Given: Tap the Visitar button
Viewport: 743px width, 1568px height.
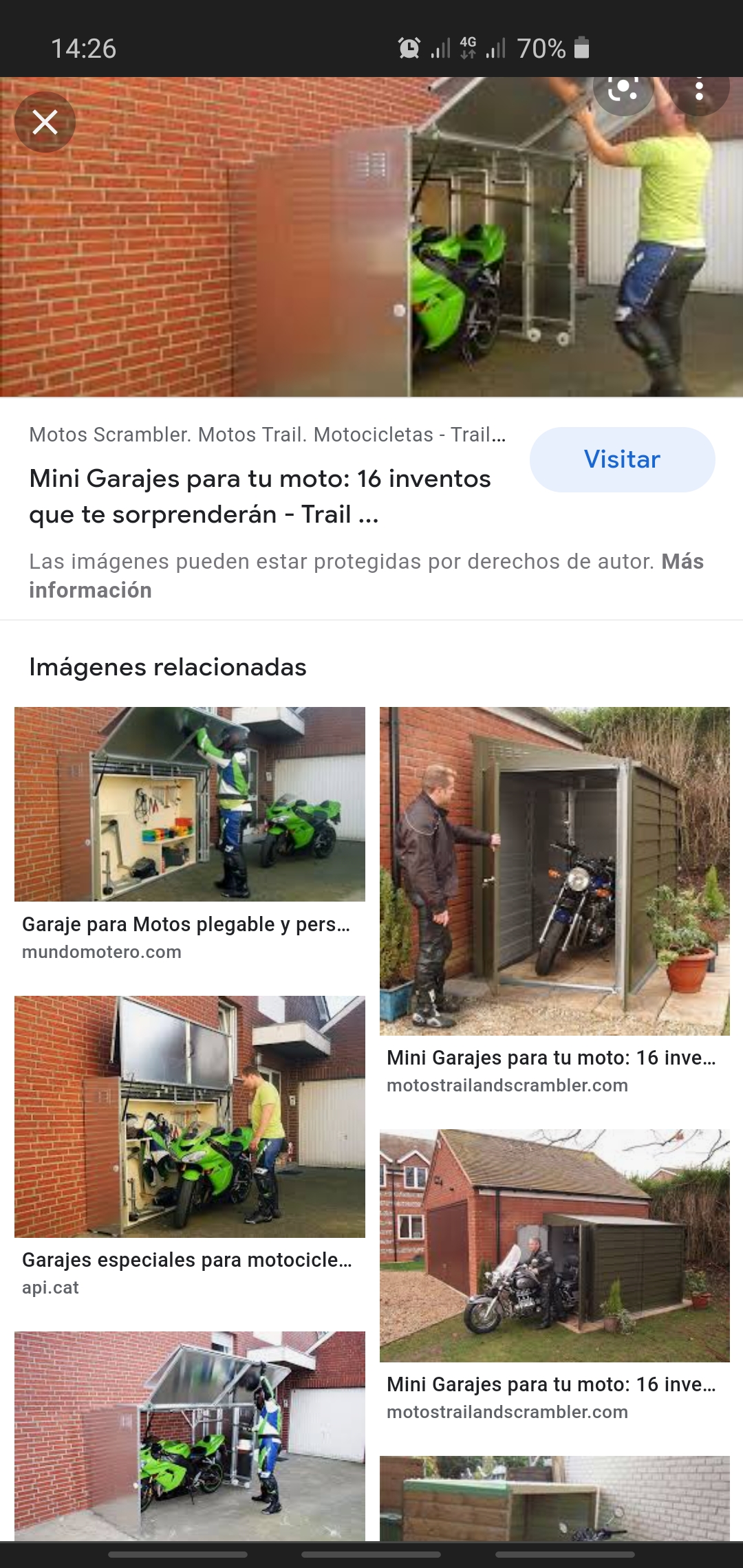Looking at the screenshot, I should (622, 459).
